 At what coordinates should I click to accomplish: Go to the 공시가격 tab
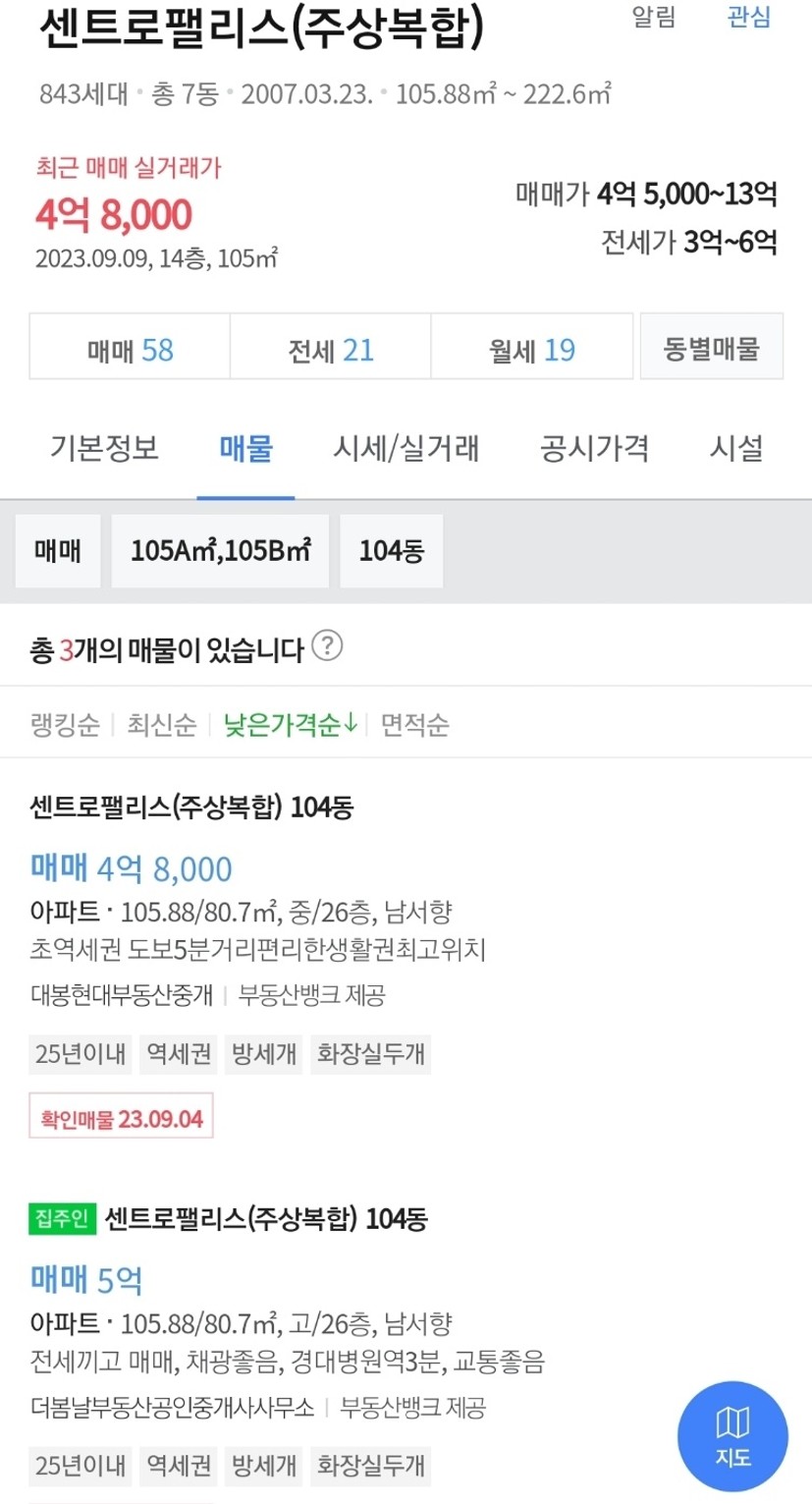pyautogui.click(x=594, y=449)
